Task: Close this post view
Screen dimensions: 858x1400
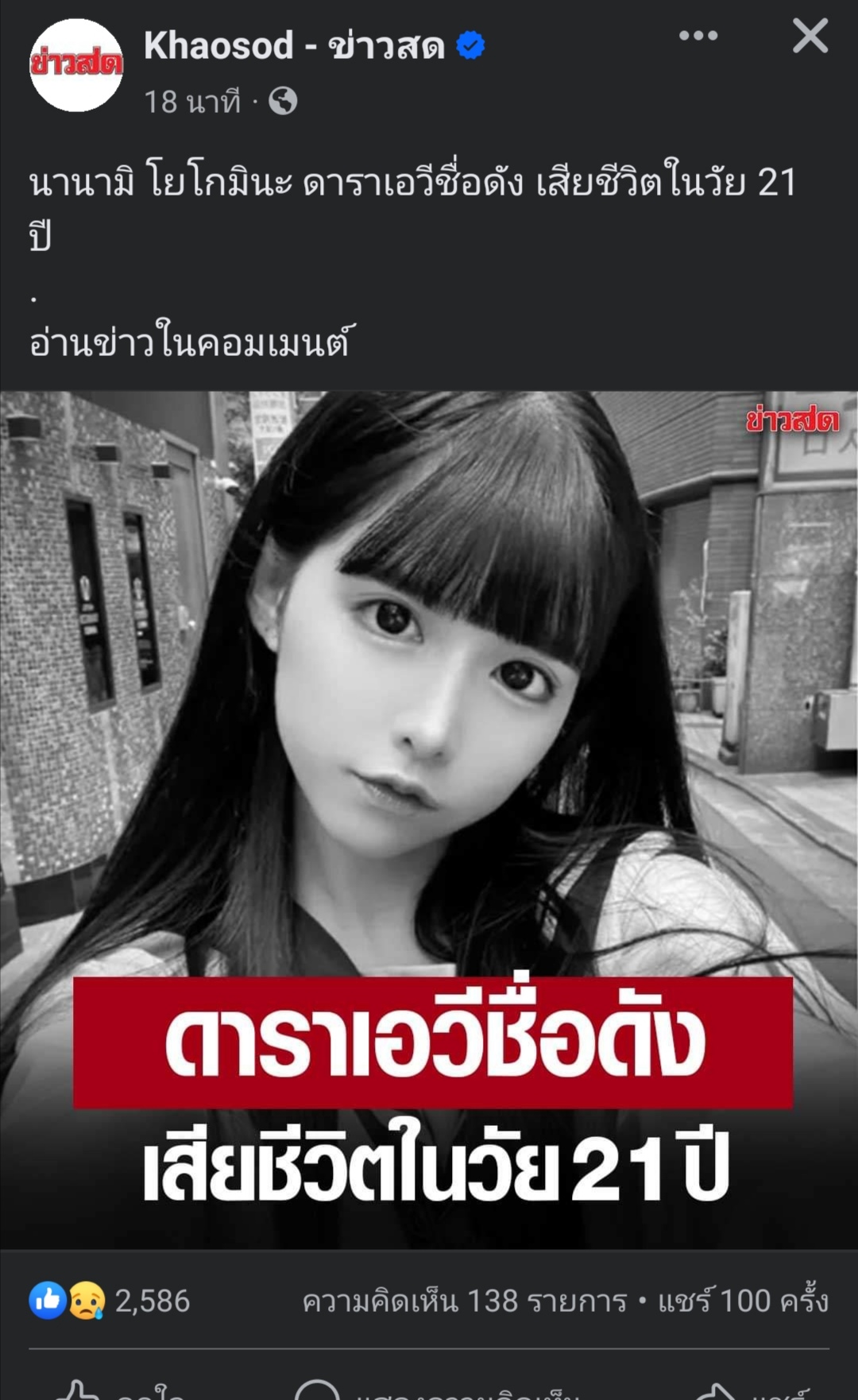Action: click(x=810, y=37)
